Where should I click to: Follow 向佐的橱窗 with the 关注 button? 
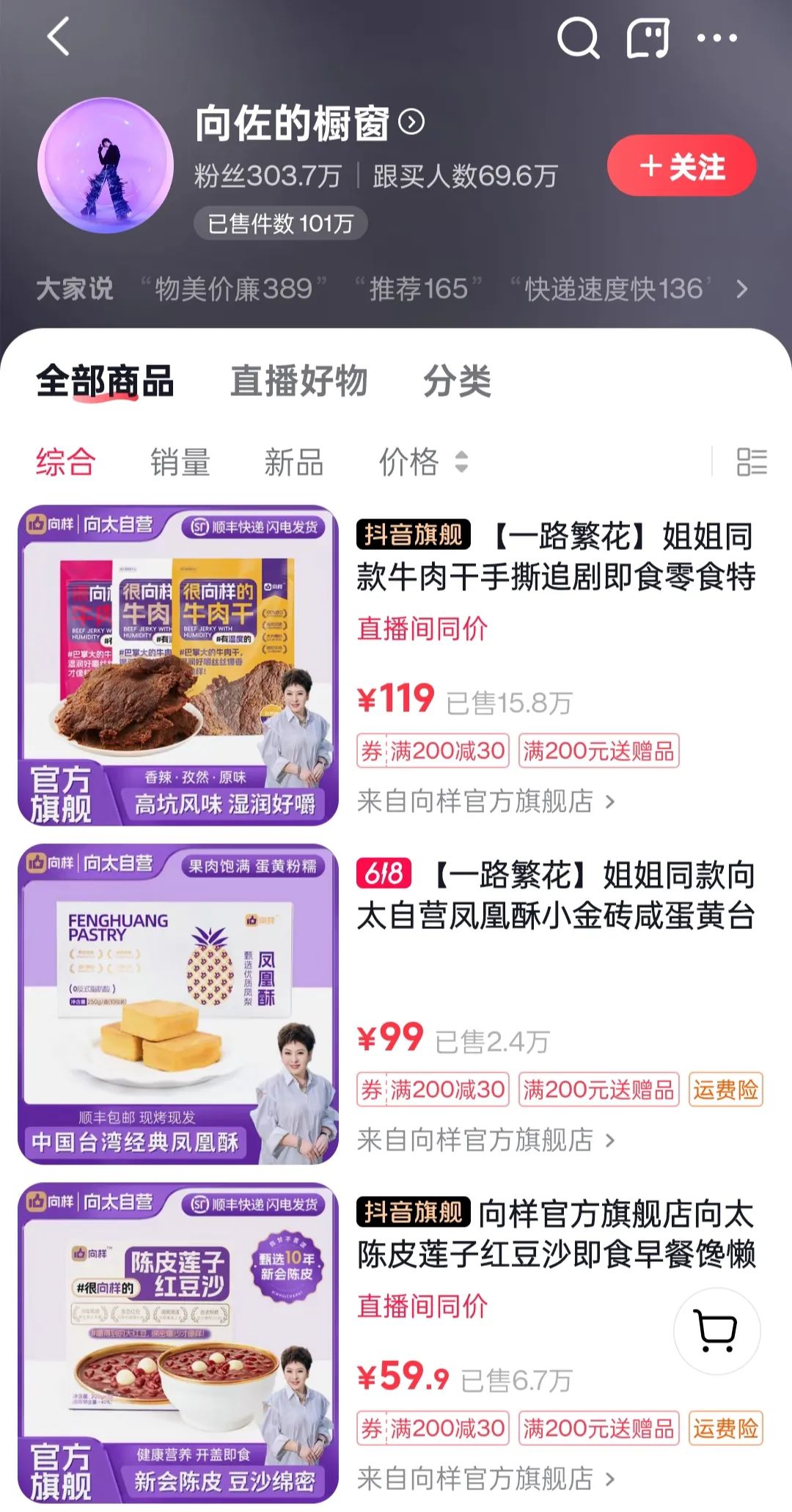coord(681,166)
